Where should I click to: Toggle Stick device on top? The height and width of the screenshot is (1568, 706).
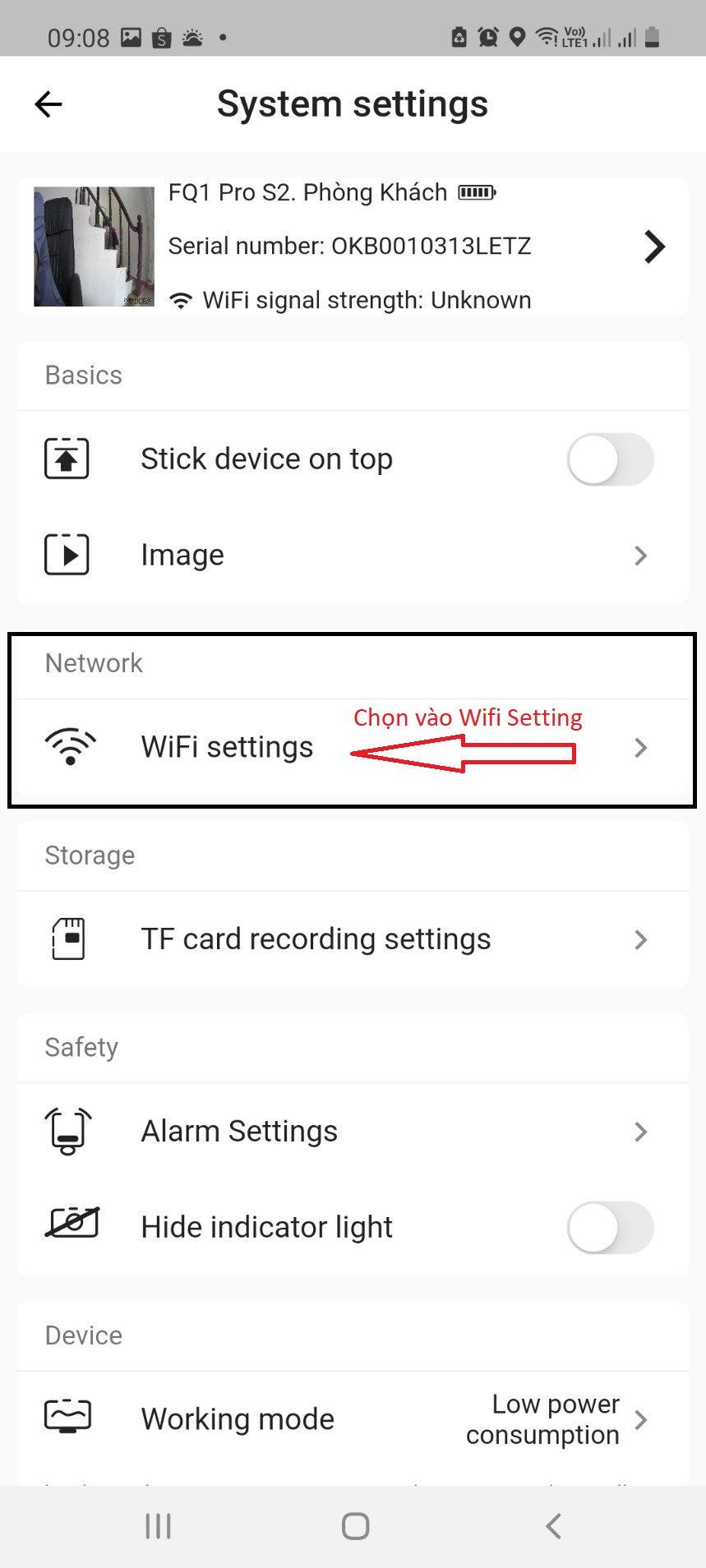pyautogui.click(x=610, y=459)
